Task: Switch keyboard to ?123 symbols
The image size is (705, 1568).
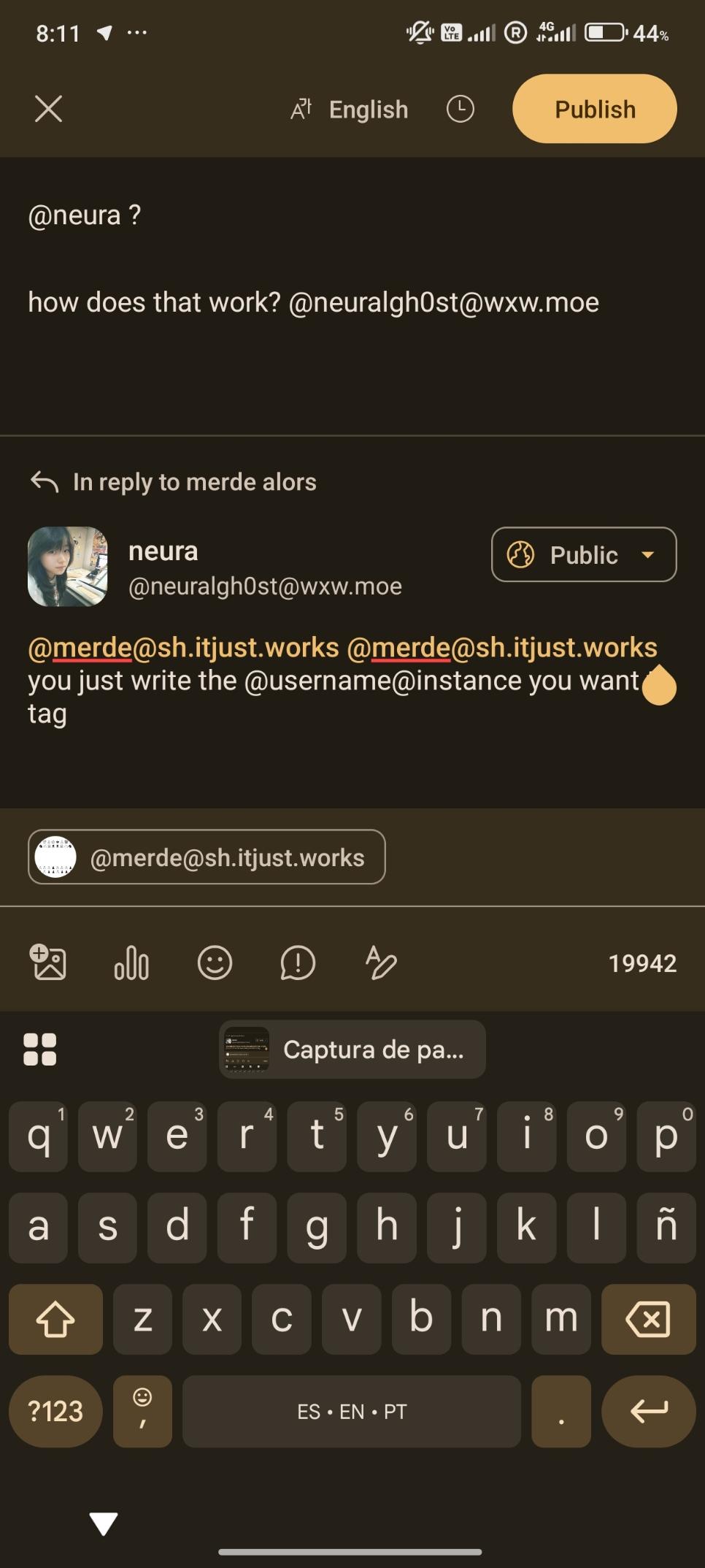Action: (55, 1411)
